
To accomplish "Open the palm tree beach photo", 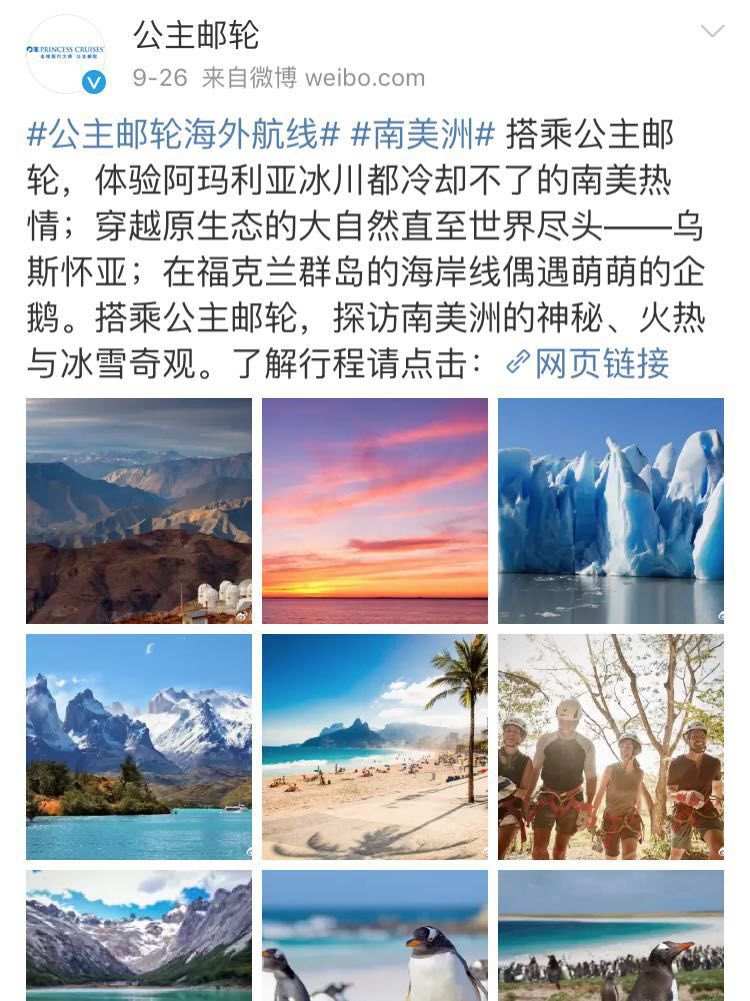I will coord(375,747).
